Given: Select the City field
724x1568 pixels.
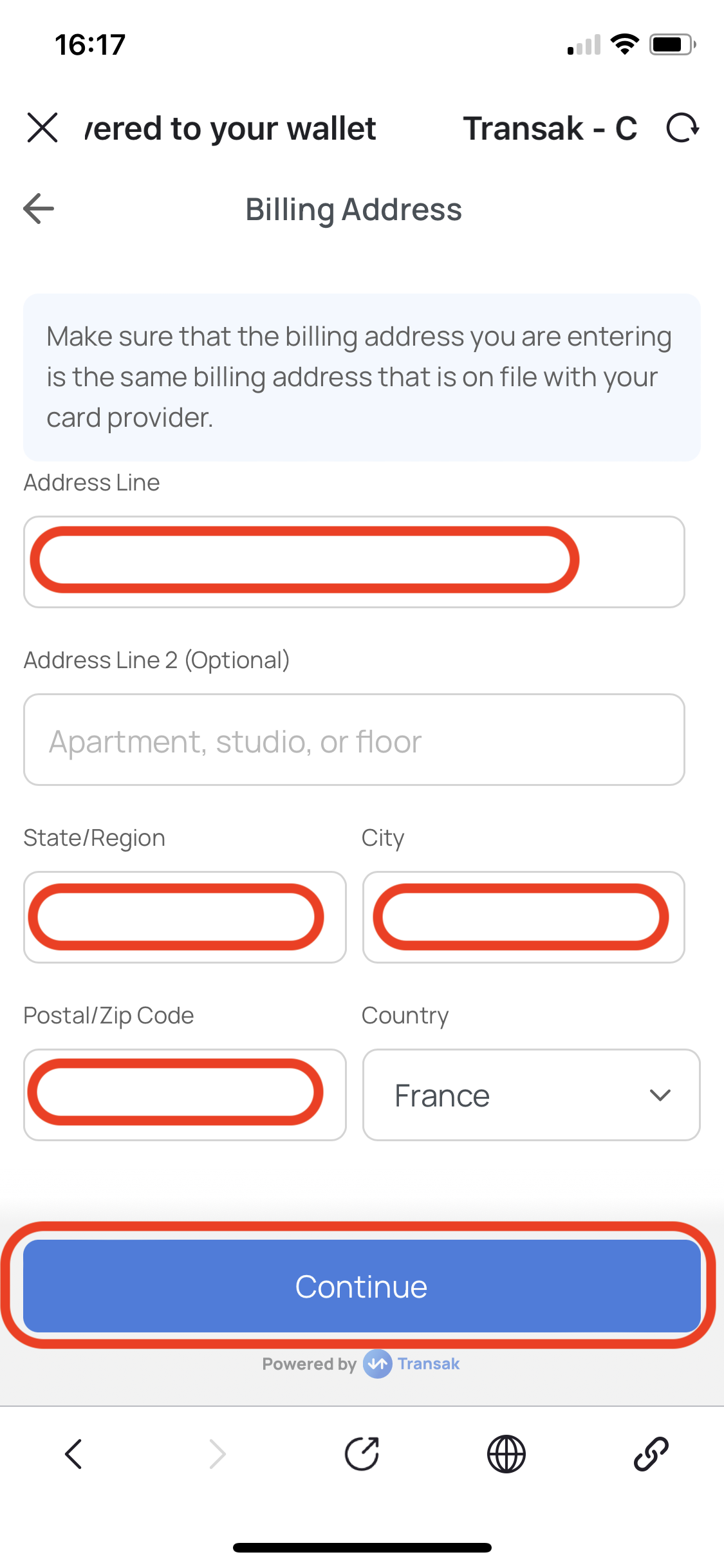Looking at the screenshot, I should (x=523, y=917).
